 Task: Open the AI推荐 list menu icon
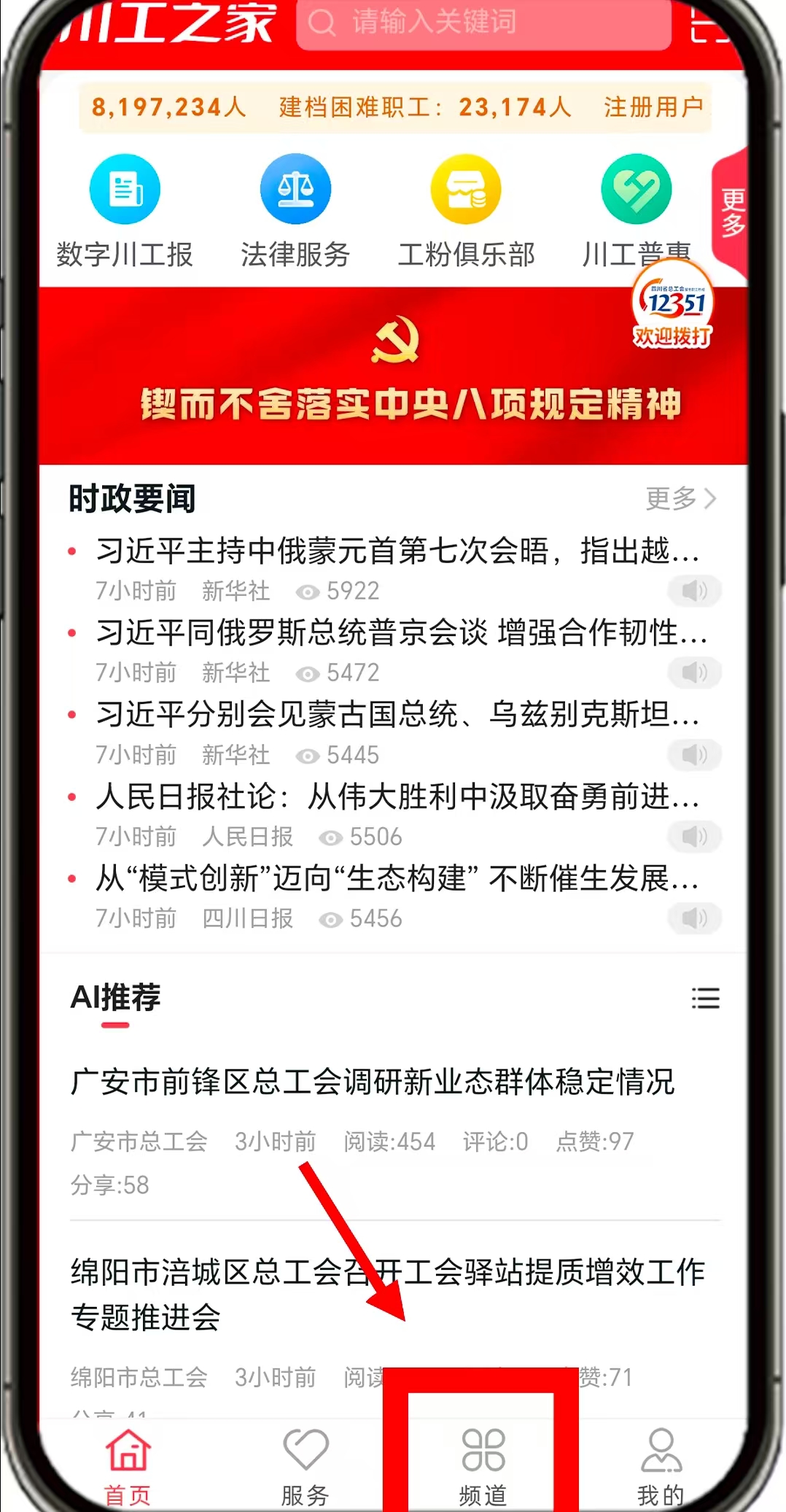[705, 998]
